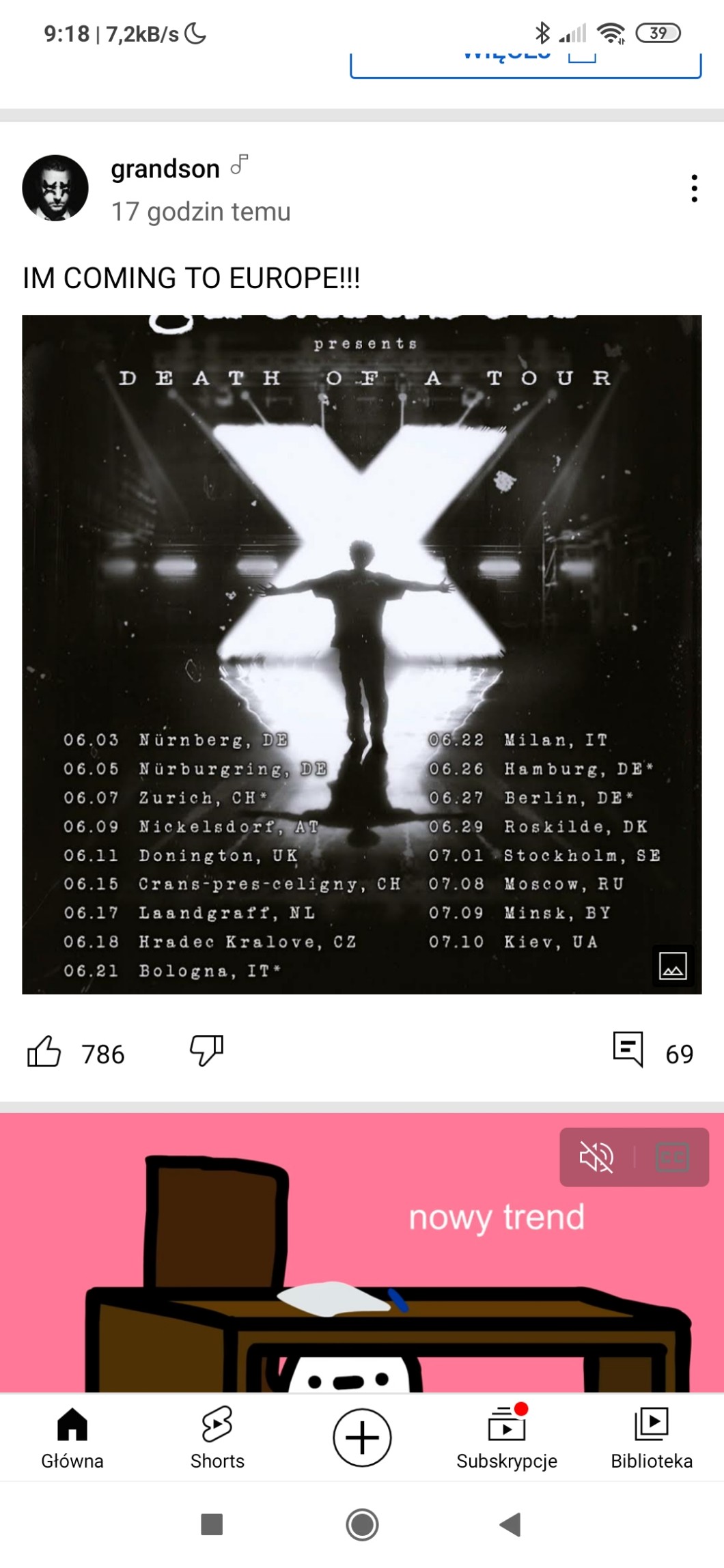Switch to the Shorts tab

tap(217, 1438)
